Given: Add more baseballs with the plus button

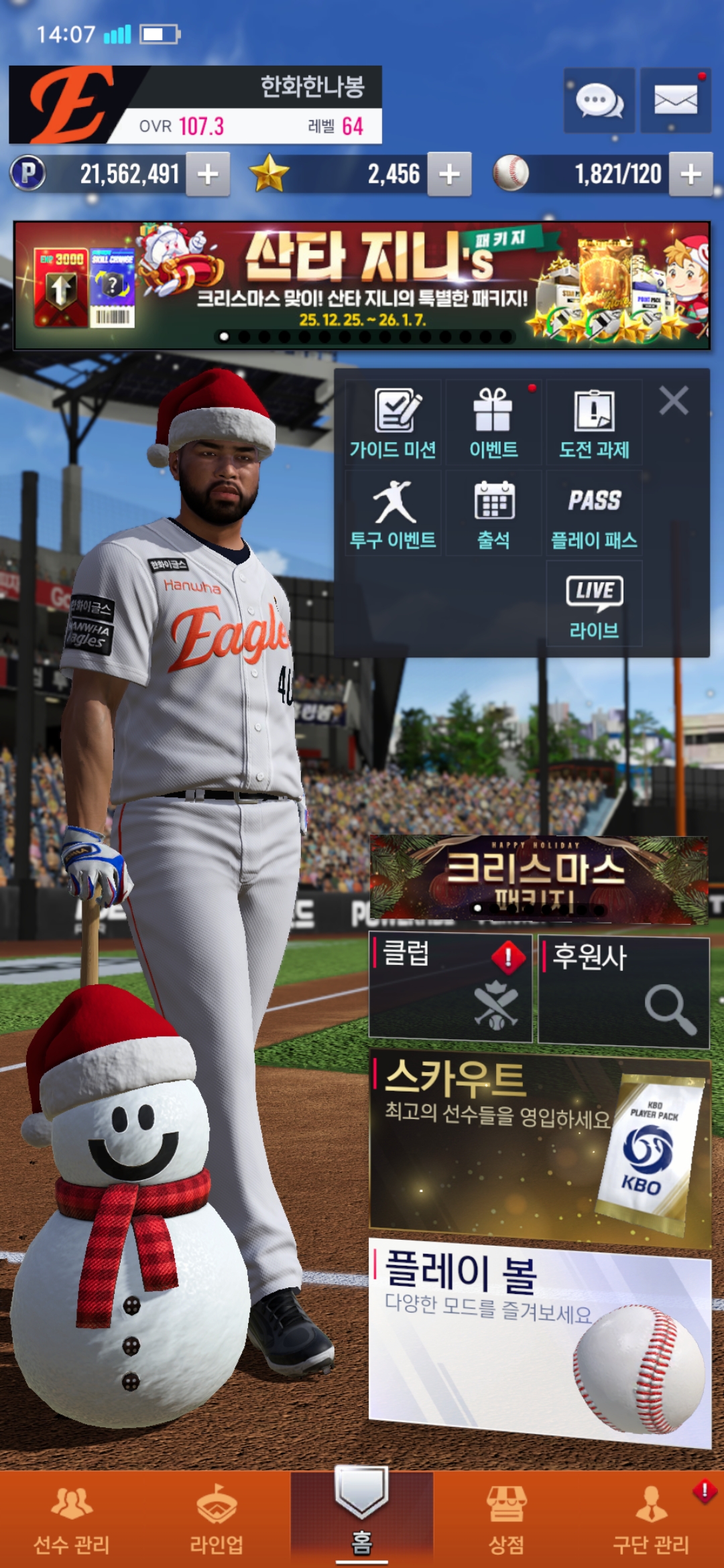Looking at the screenshot, I should tap(690, 174).
